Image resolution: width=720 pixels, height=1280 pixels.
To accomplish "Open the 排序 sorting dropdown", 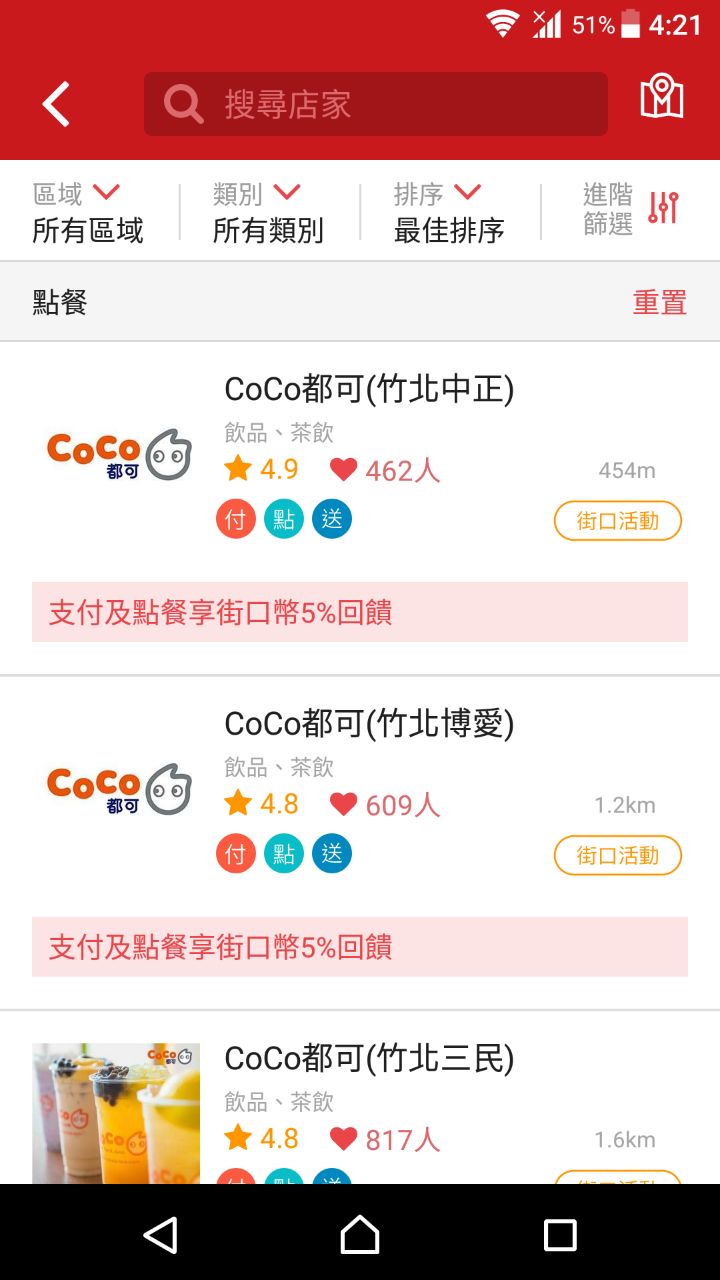I will point(449,212).
